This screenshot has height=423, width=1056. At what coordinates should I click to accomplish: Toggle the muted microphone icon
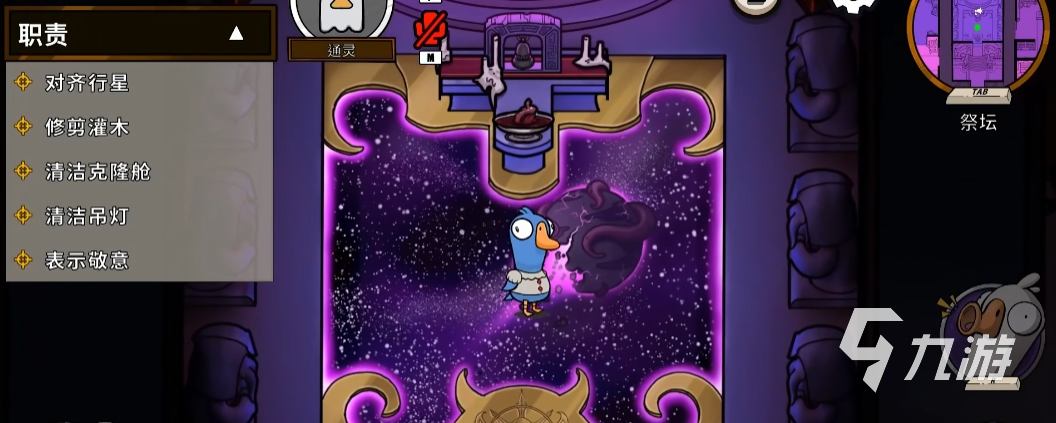430,30
